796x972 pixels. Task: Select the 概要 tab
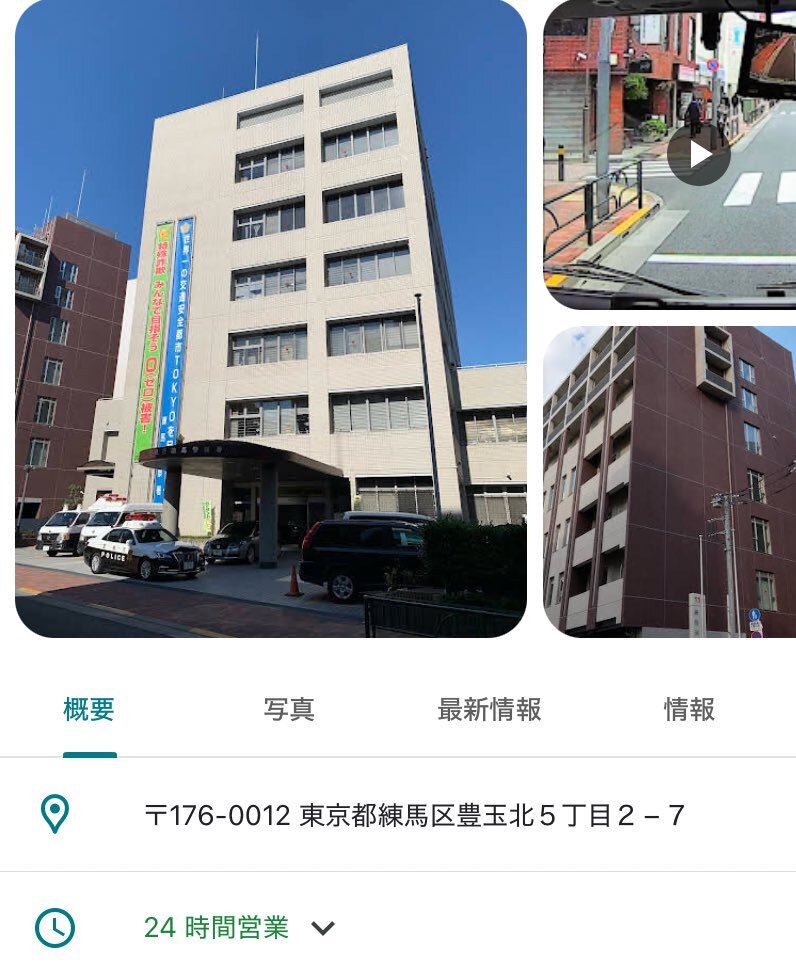pos(89,710)
